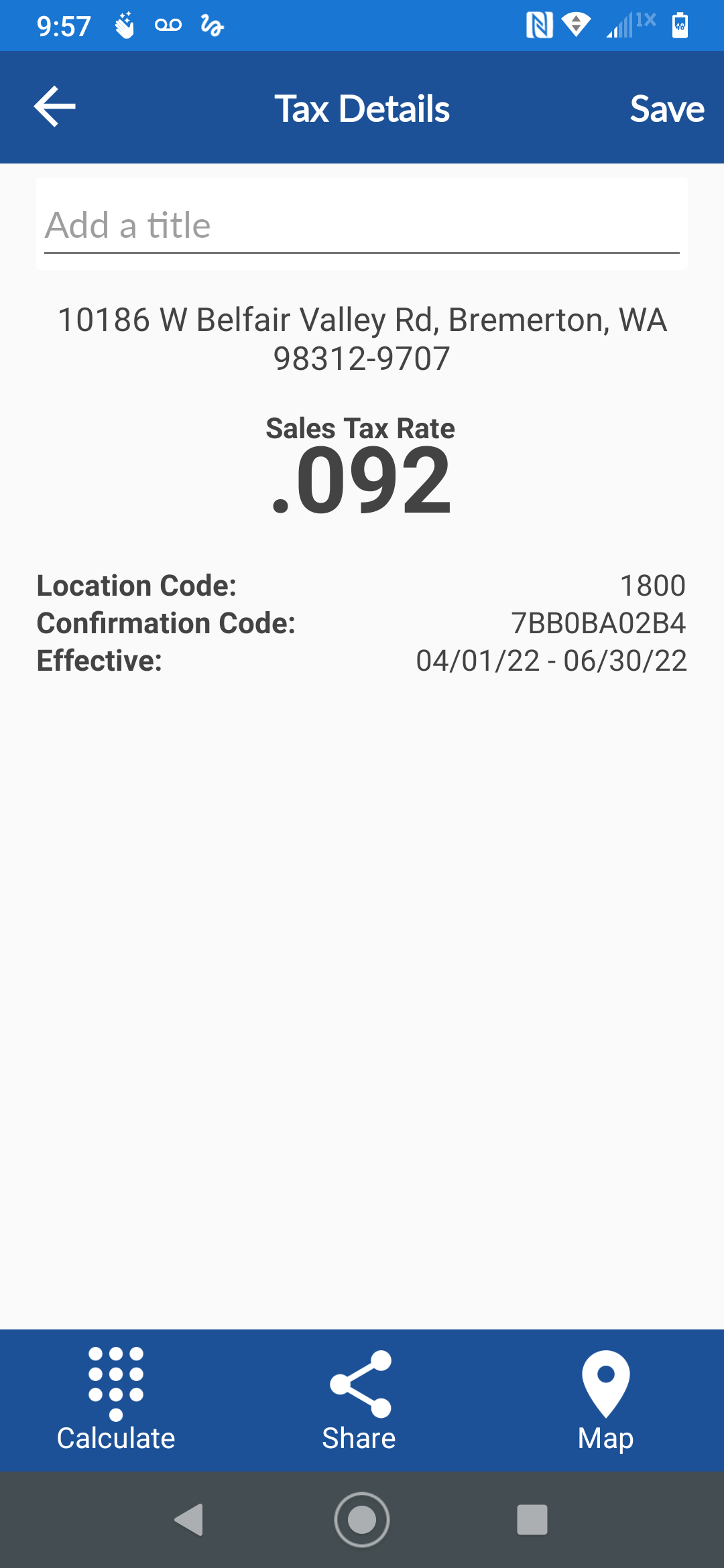The width and height of the screenshot is (724, 1568).
Task: Tap the voicemail icon in status bar
Action: pyautogui.click(x=169, y=25)
